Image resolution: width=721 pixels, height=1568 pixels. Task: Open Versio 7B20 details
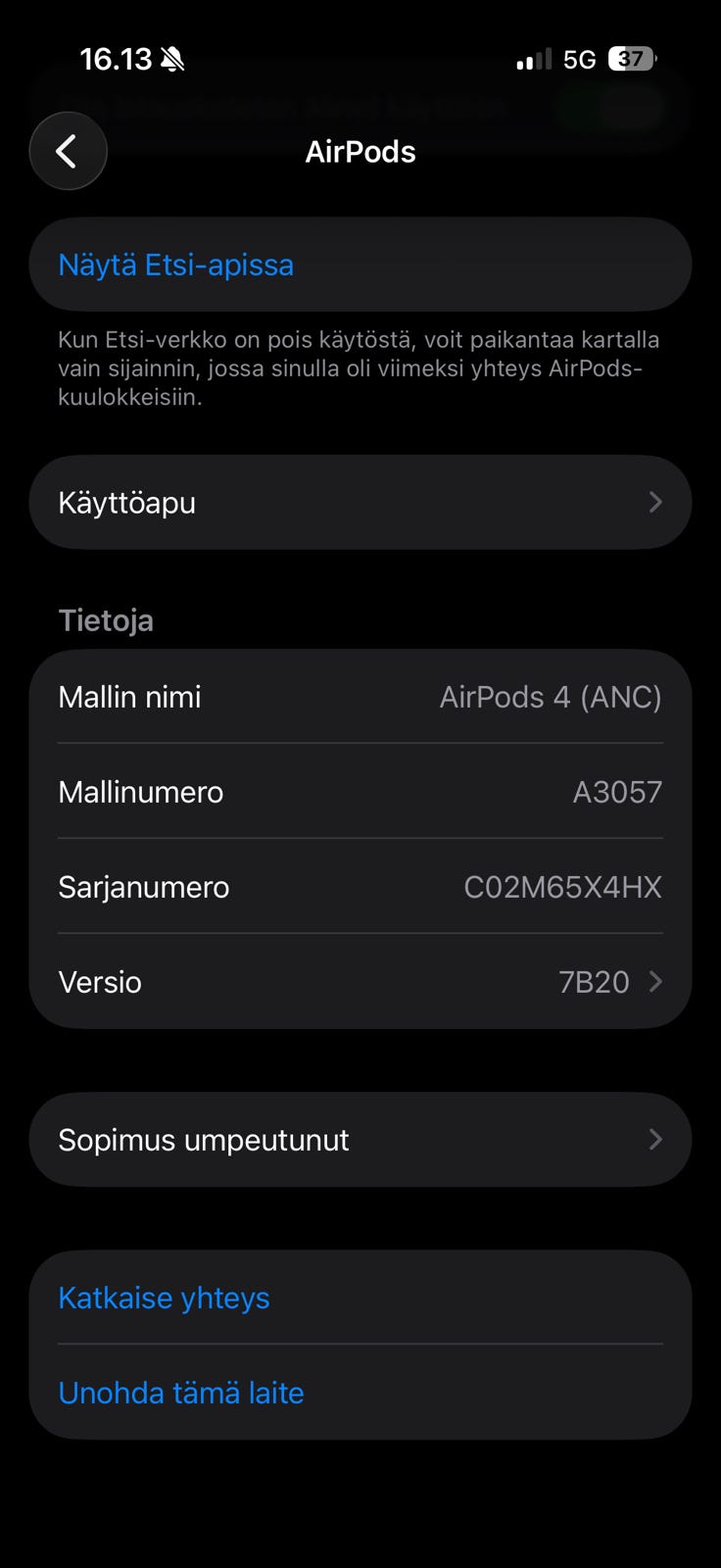pyautogui.click(x=360, y=981)
